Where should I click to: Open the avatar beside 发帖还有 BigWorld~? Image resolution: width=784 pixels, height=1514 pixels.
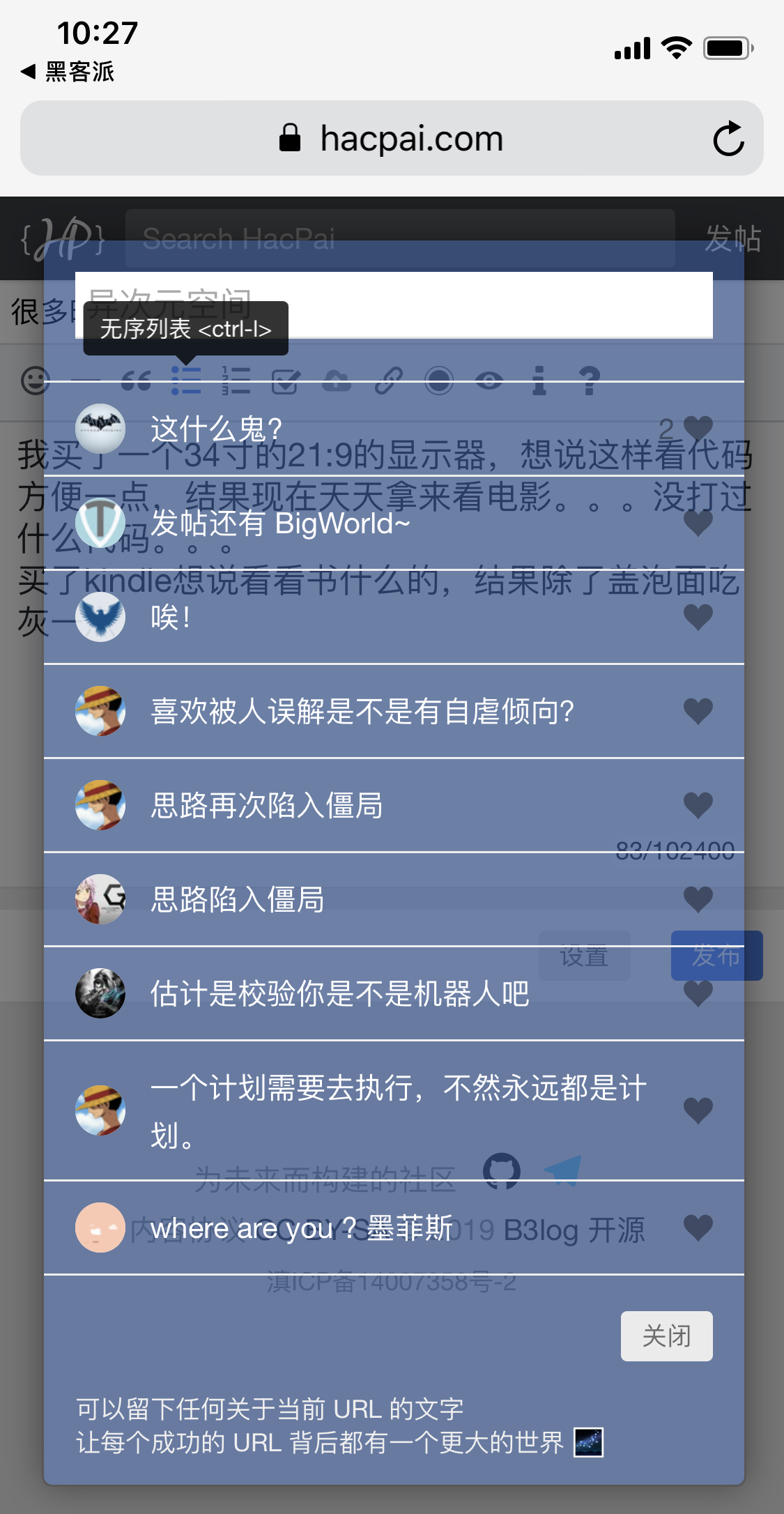[x=100, y=523]
